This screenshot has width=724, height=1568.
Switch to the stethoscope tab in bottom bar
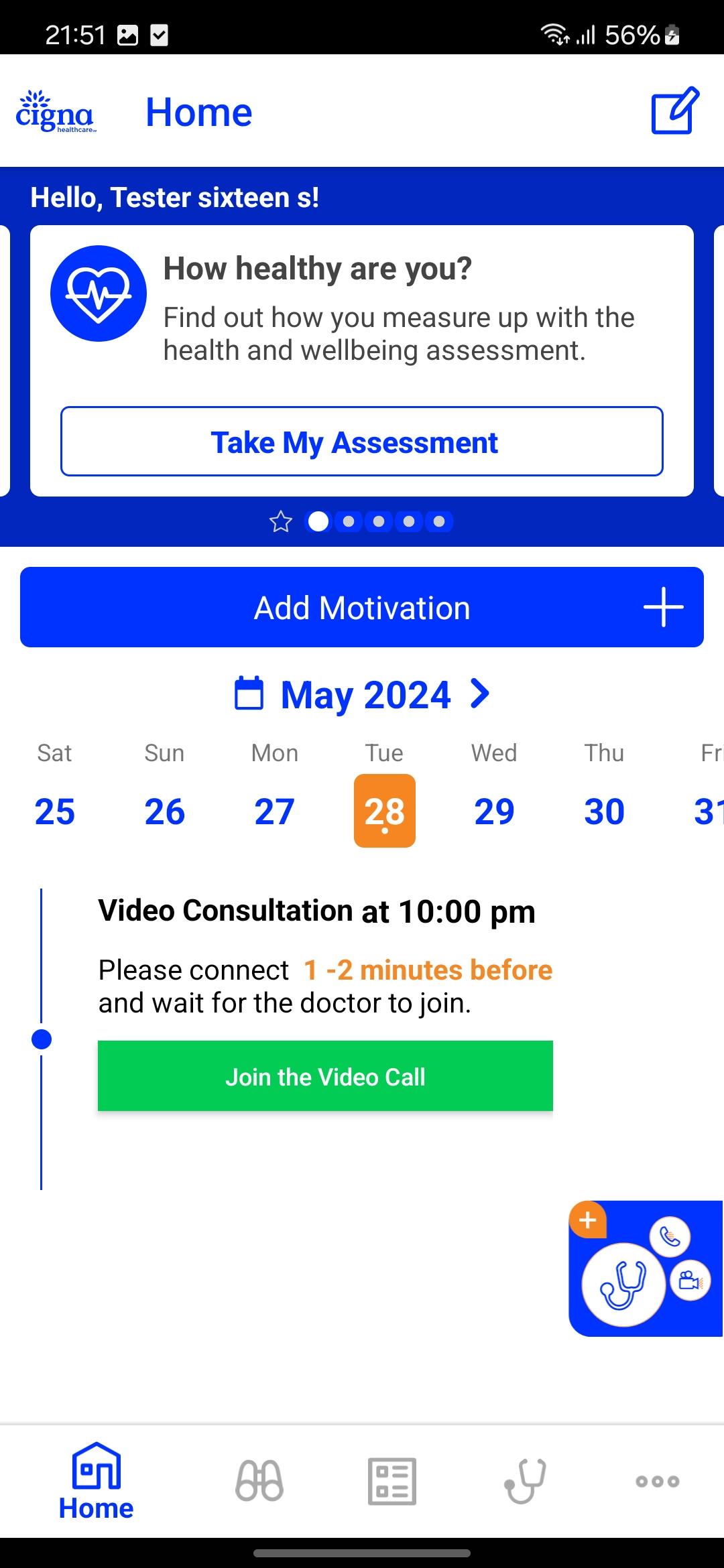tap(525, 1480)
